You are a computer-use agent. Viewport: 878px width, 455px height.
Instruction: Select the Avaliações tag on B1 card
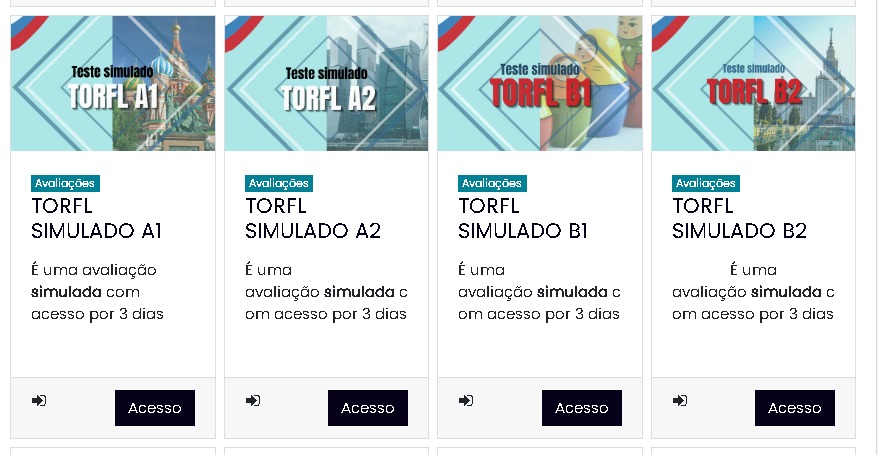(492, 183)
